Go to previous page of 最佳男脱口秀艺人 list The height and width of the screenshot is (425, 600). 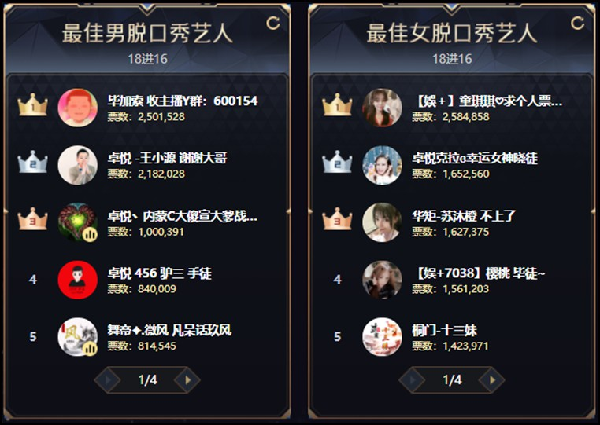point(109,380)
